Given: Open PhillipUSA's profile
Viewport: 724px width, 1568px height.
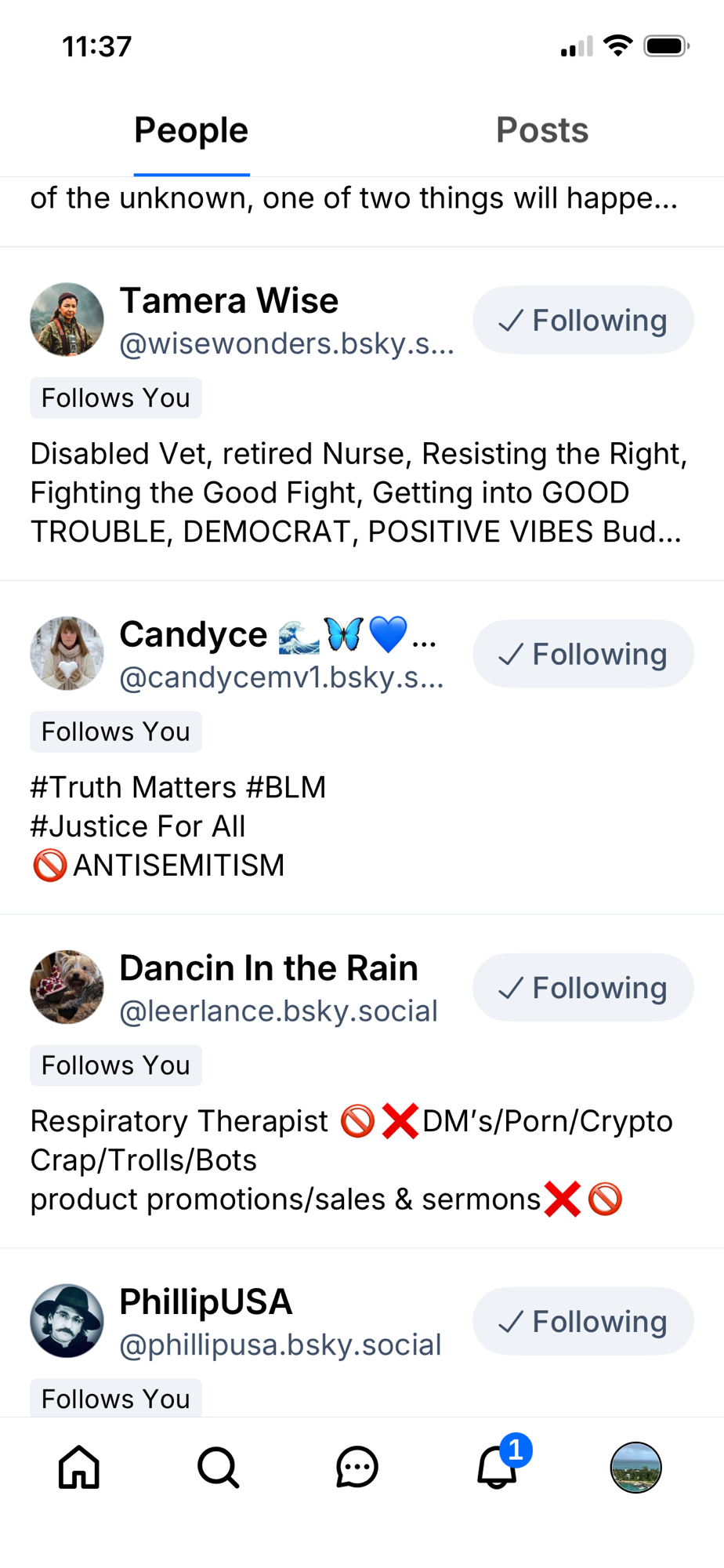Looking at the screenshot, I should (x=205, y=1302).
